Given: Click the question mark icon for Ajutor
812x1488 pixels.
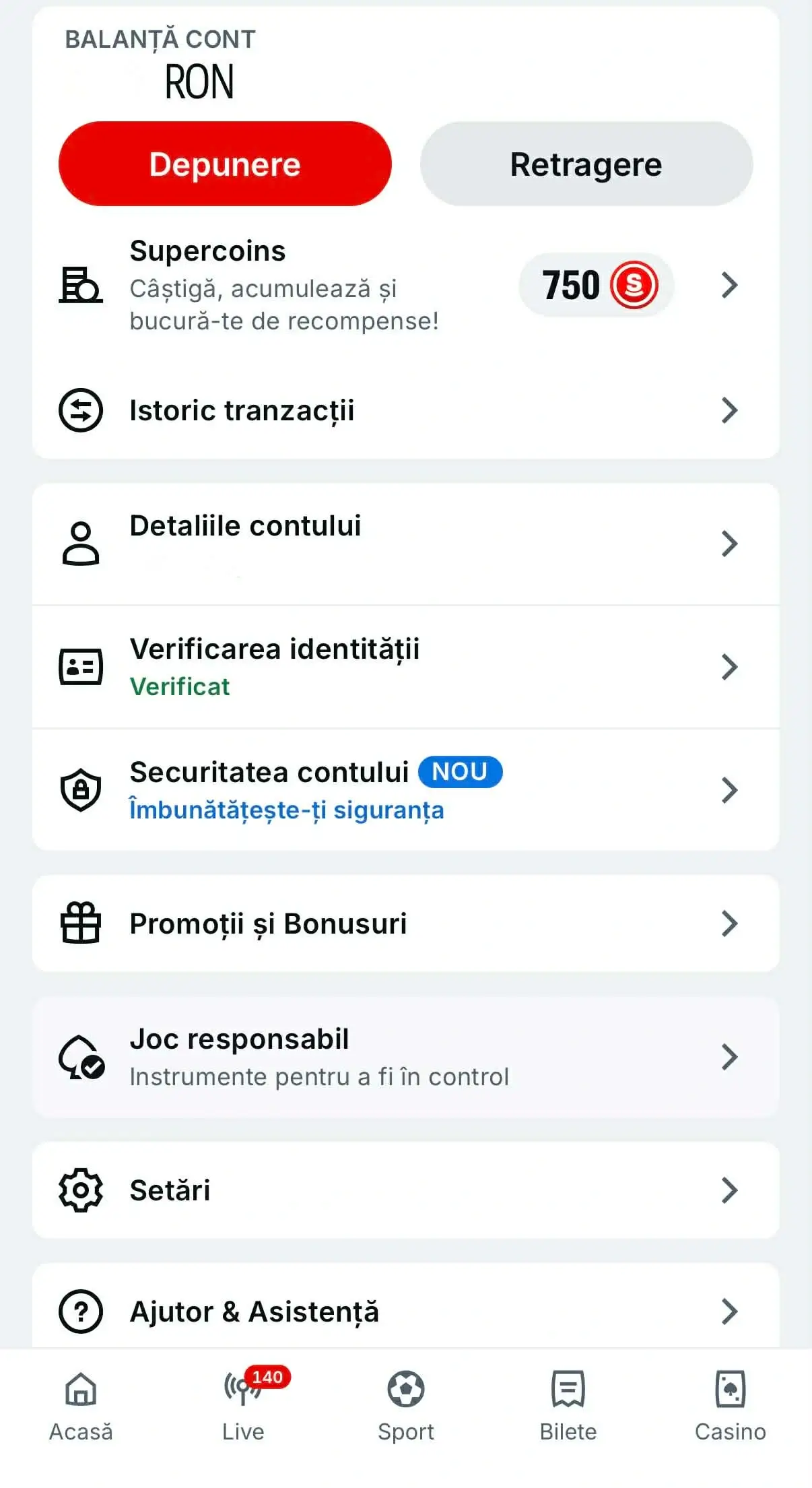Looking at the screenshot, I should [x=80, y=1311].
